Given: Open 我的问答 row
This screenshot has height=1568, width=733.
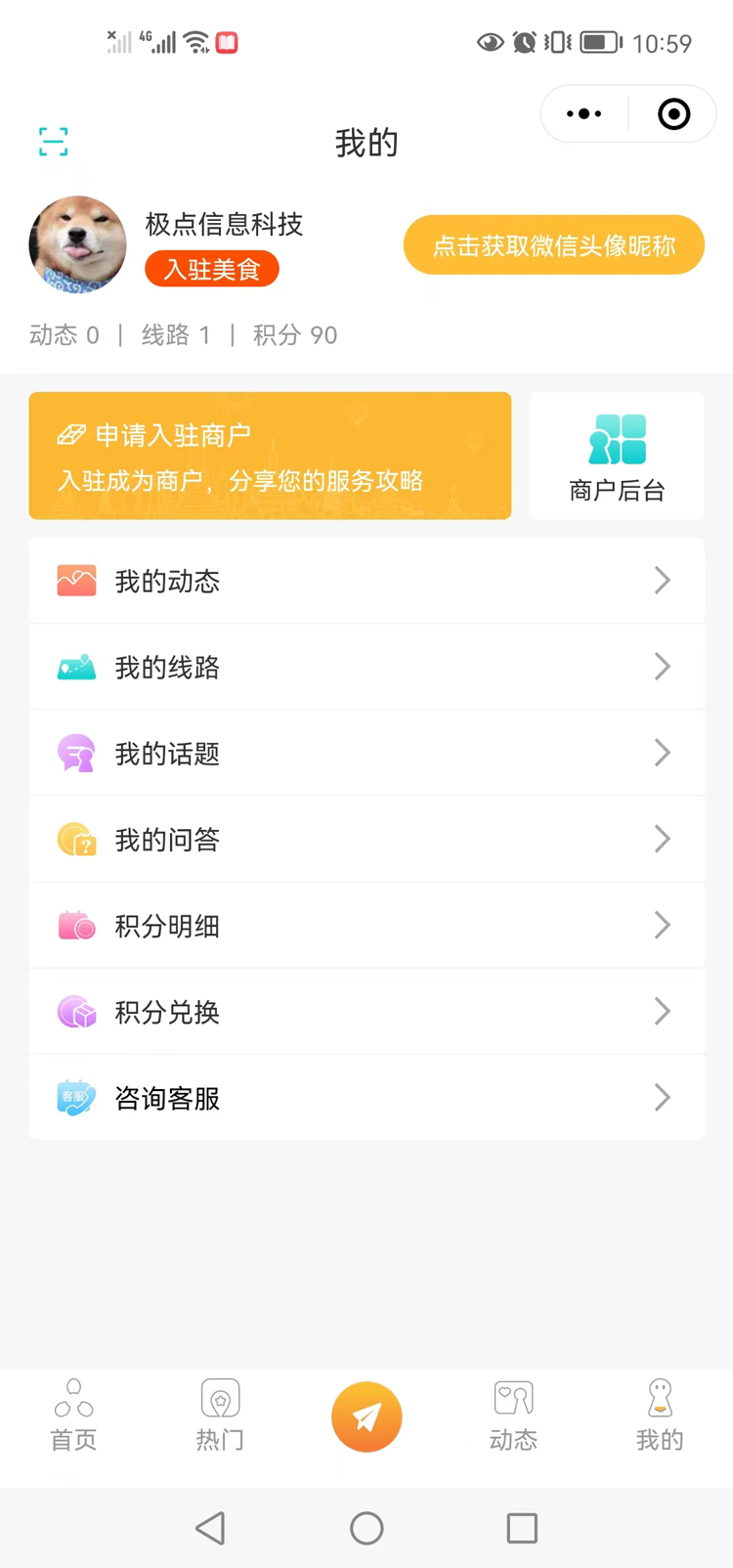Looking at the screenshot, I should point(366,839).
